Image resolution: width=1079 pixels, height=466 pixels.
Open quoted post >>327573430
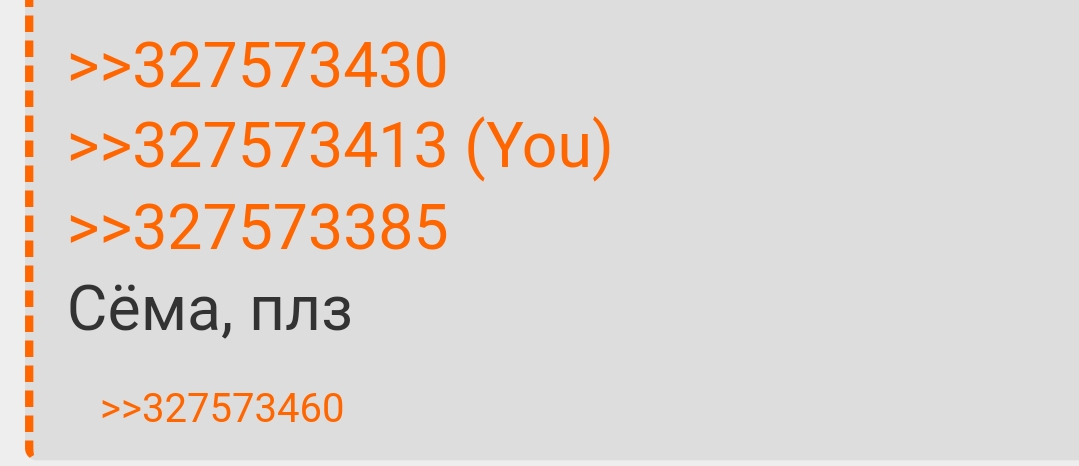tap(257, 68)
